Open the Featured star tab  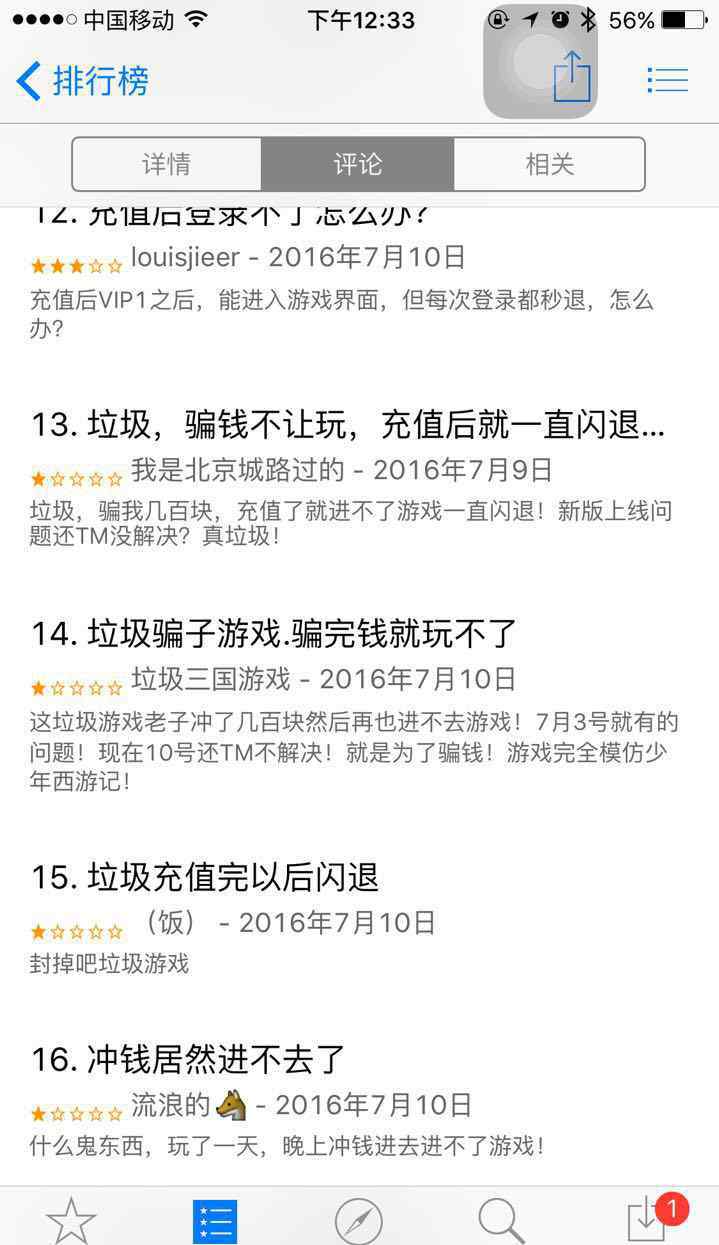71,1220
